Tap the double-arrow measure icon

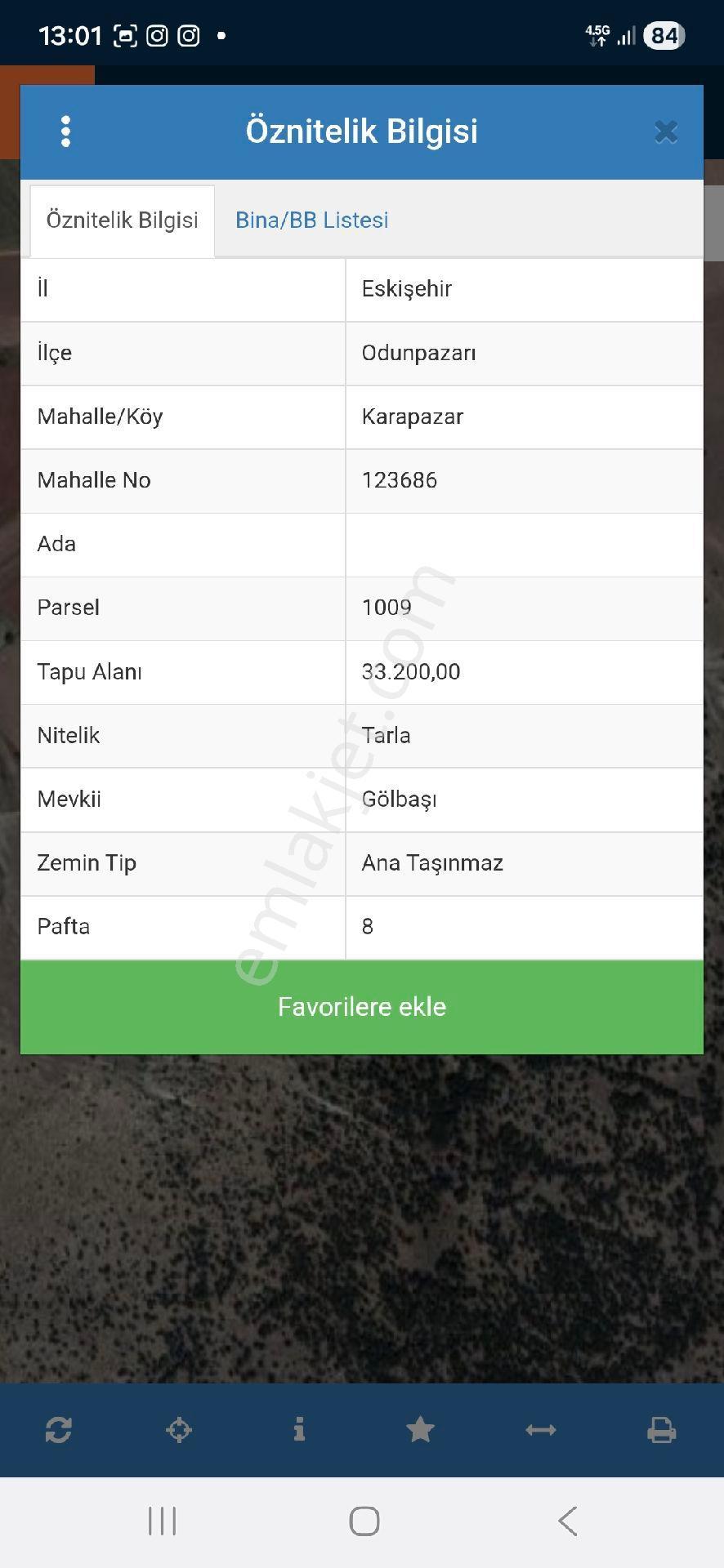coord(541,1430)
